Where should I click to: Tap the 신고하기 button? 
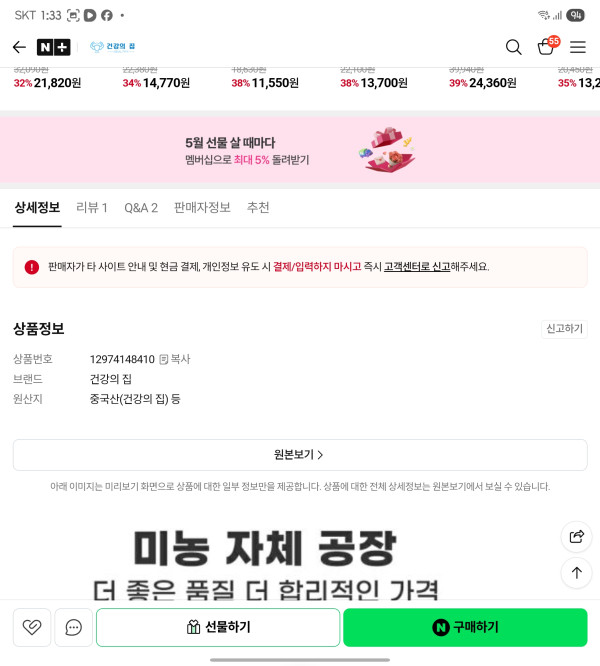[564, 329]
